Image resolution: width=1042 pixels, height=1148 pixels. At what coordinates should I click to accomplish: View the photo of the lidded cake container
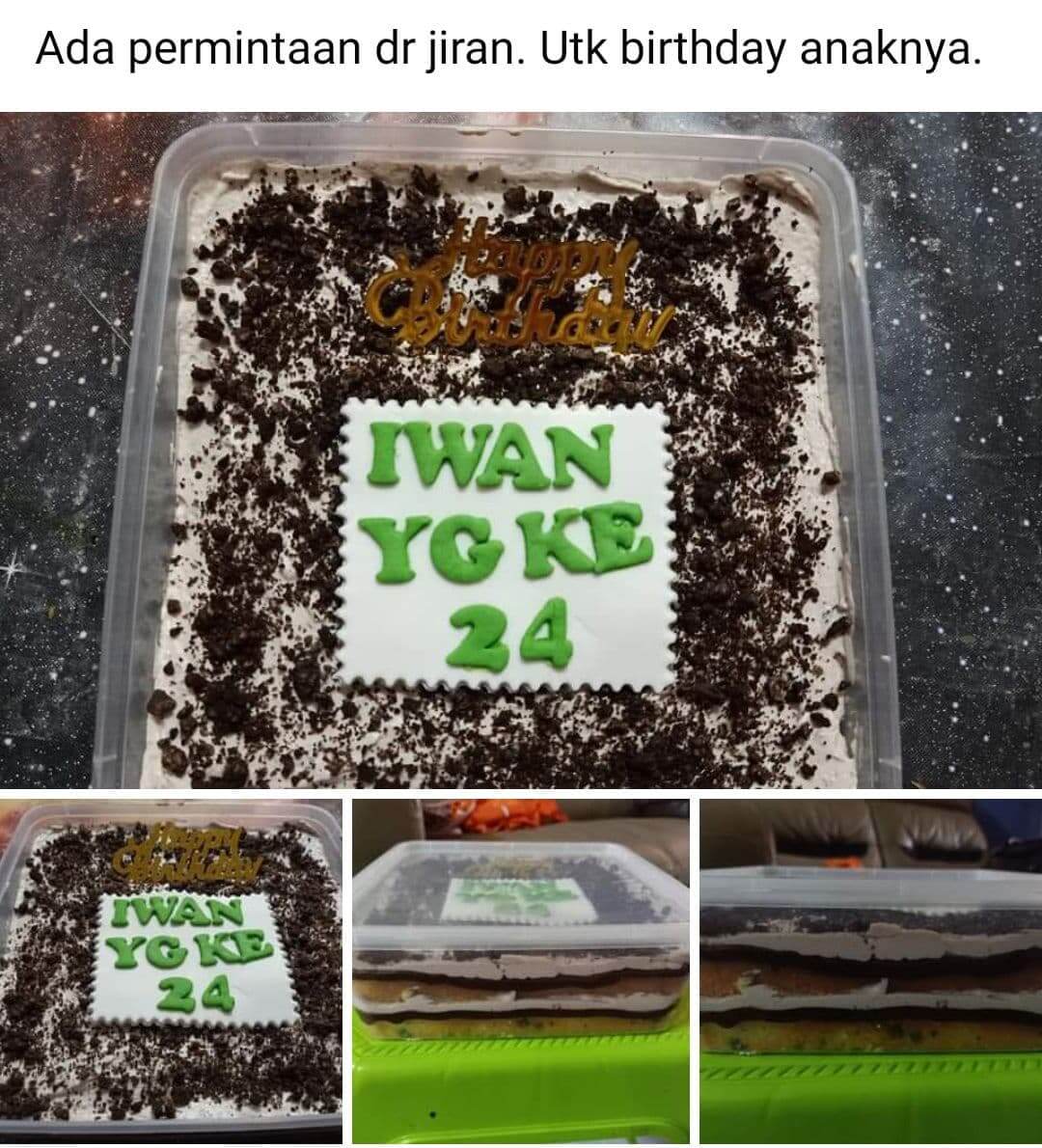pyautogui.click(x=521, y=970)
